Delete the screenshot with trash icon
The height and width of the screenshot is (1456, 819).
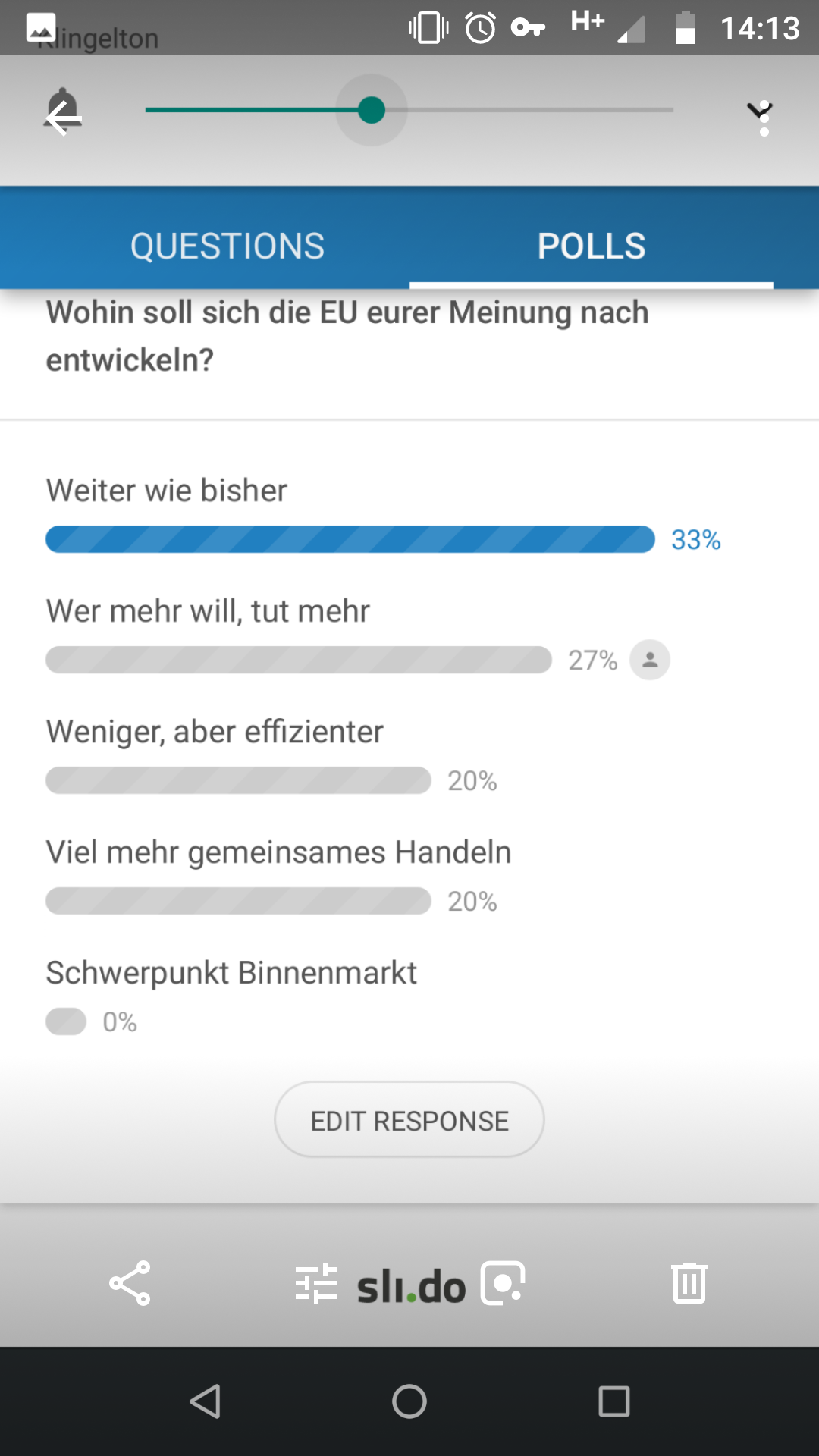[689, 1283]
